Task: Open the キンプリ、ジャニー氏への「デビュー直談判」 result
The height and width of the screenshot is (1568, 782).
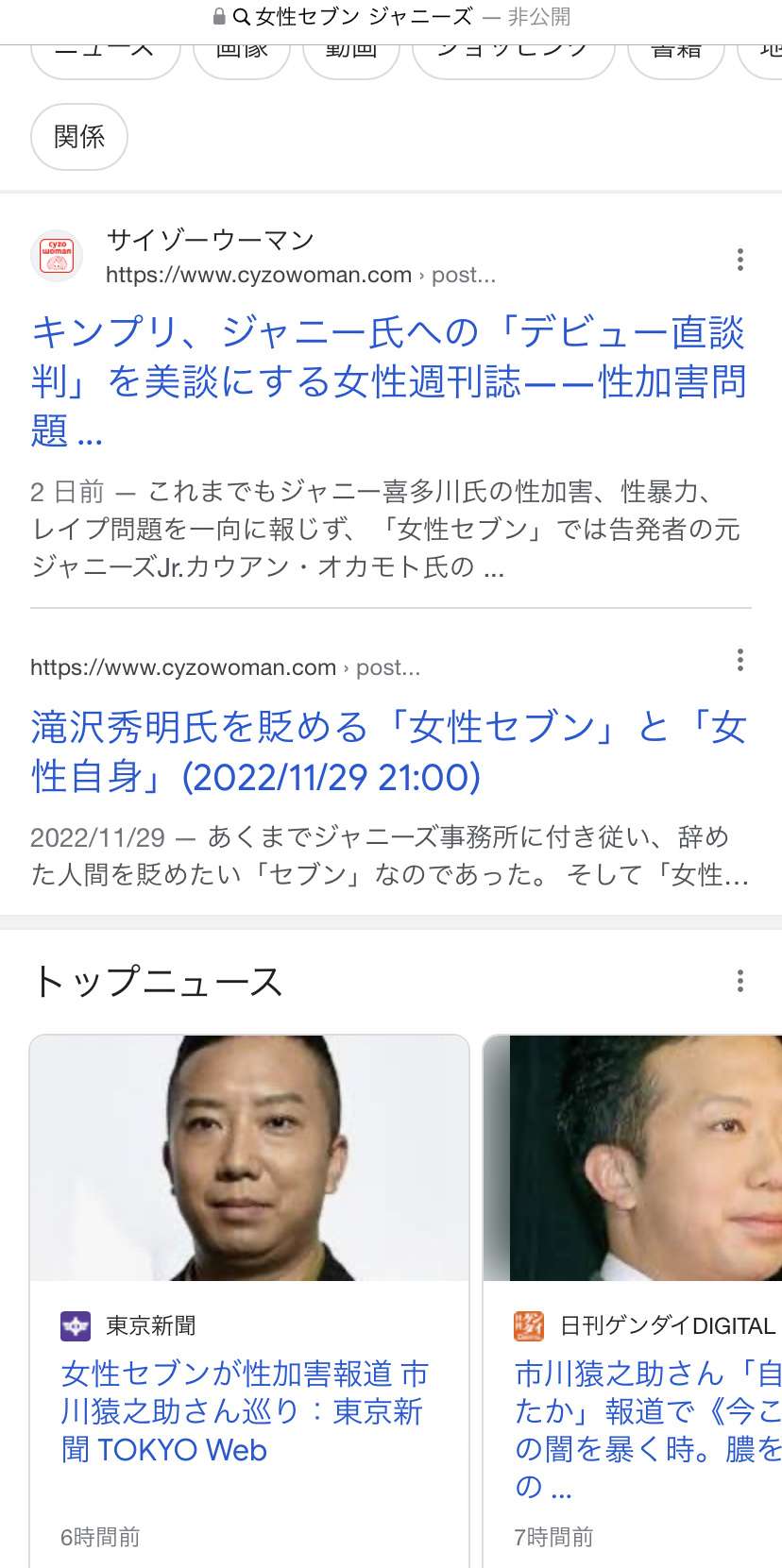Action: coord(388,380)
